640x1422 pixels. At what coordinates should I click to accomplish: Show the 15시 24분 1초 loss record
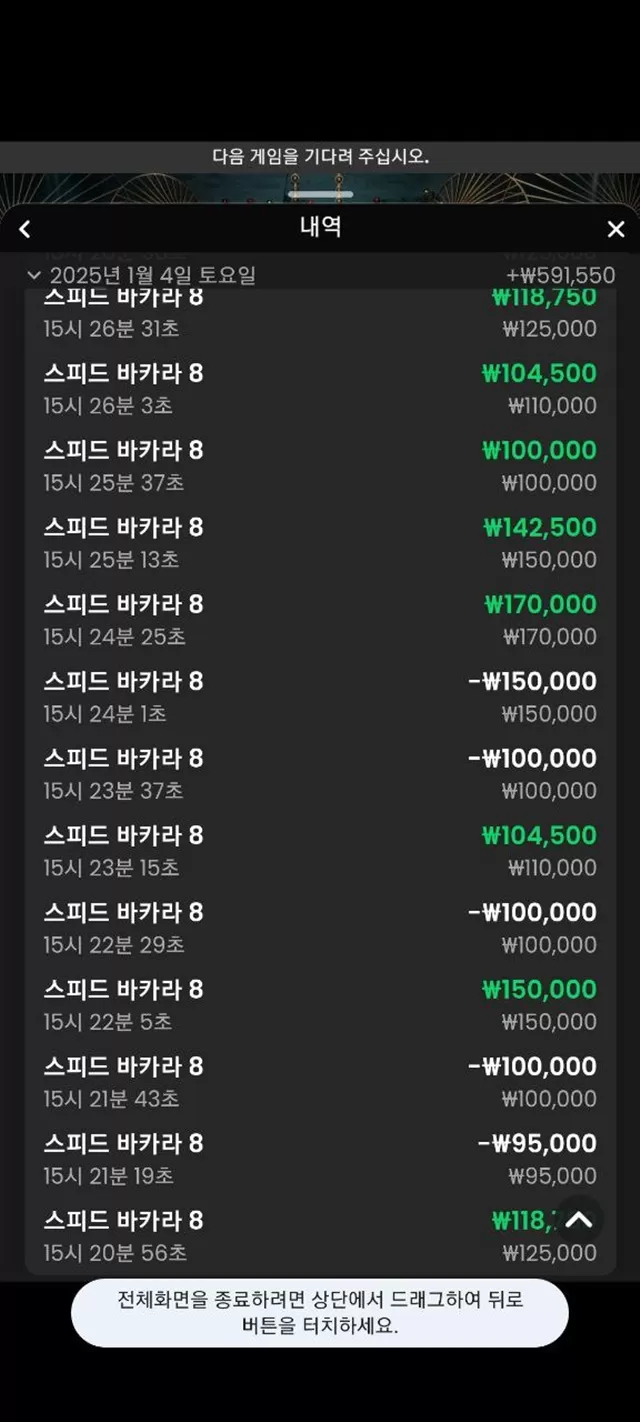click(320, 697)
